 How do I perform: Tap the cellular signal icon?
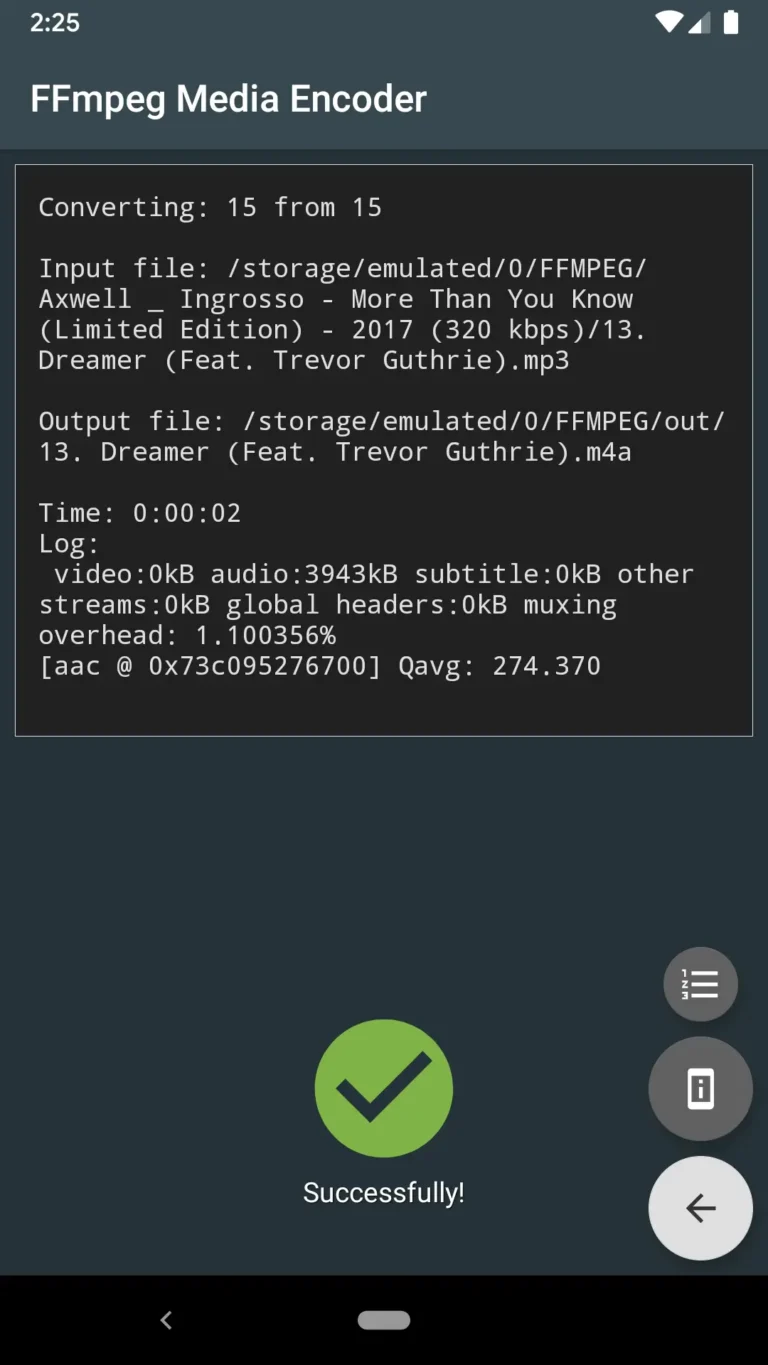click(x=698, y=22)
